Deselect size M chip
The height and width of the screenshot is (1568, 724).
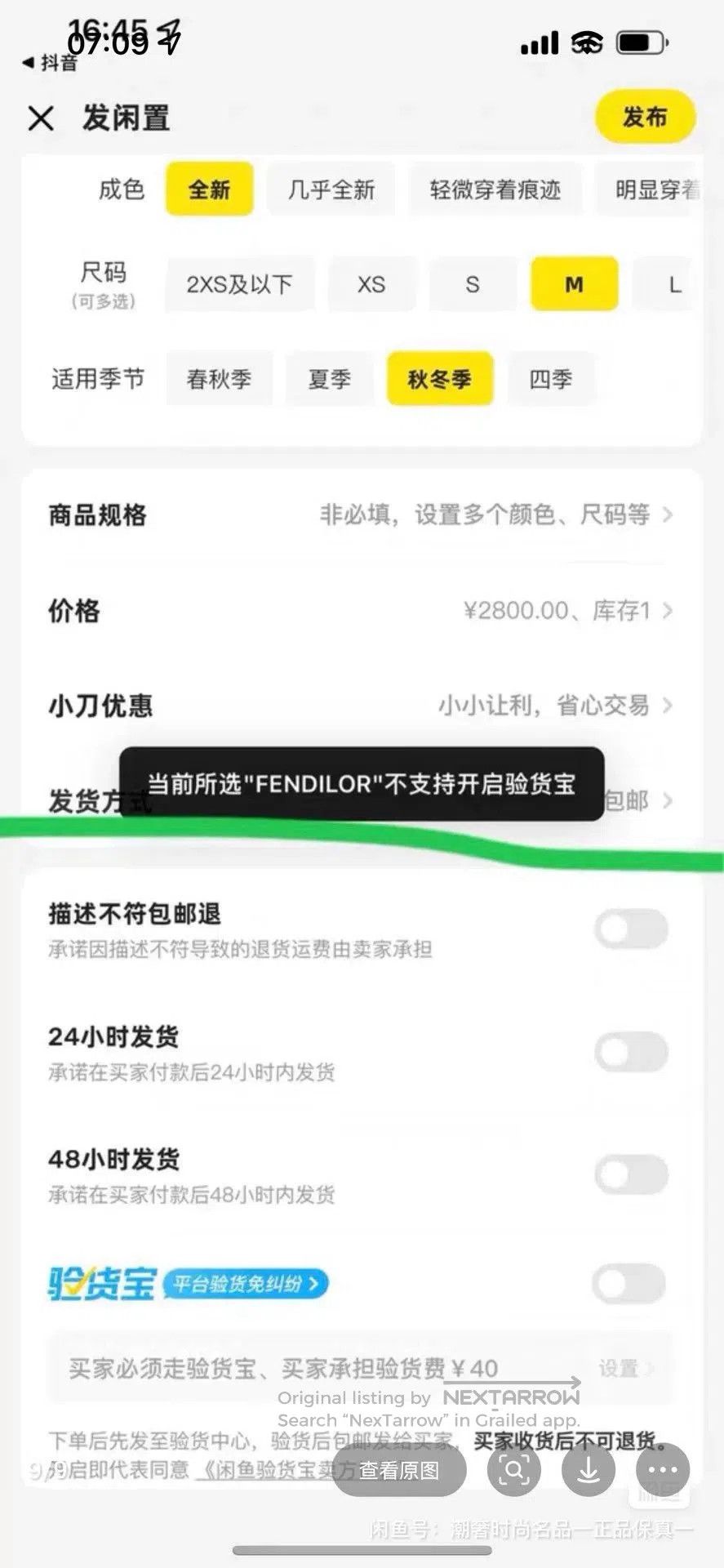tap(574, 284)
